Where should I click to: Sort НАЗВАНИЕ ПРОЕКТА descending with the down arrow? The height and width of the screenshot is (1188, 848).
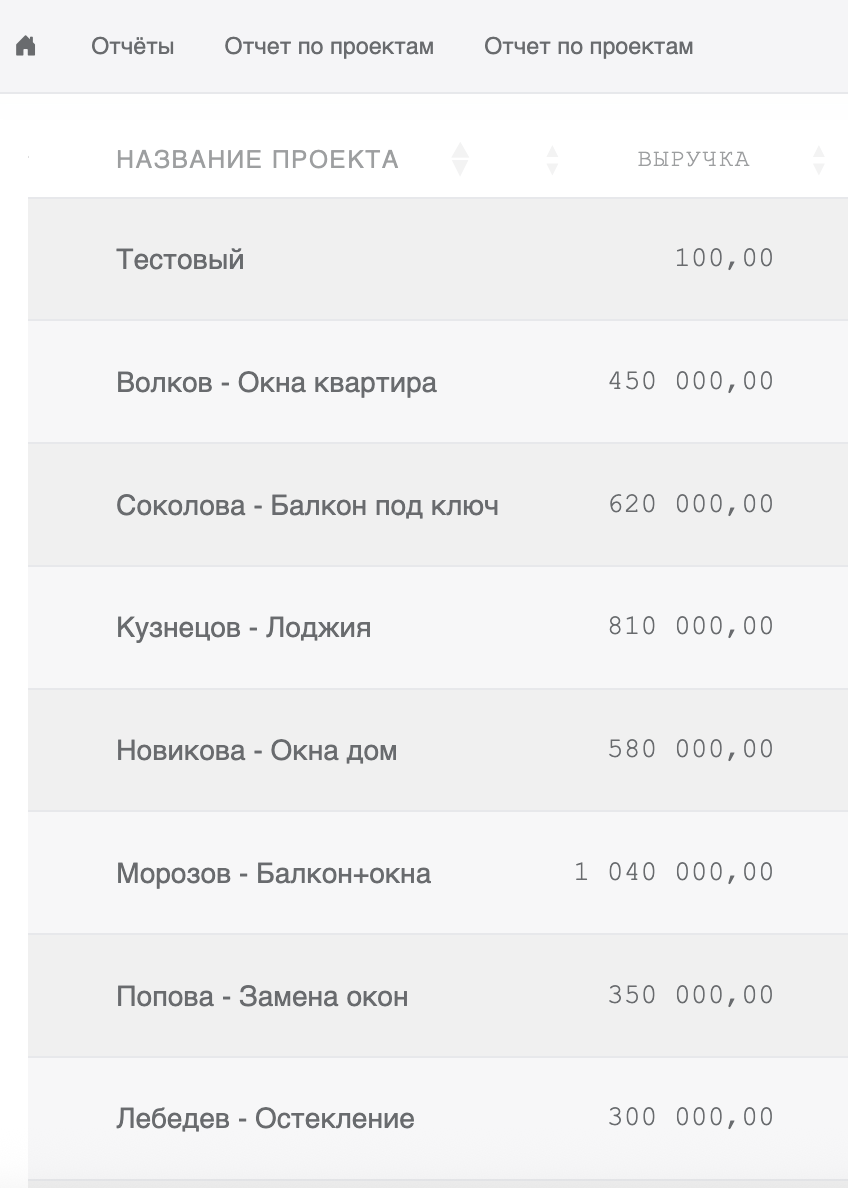click(460, 166)
